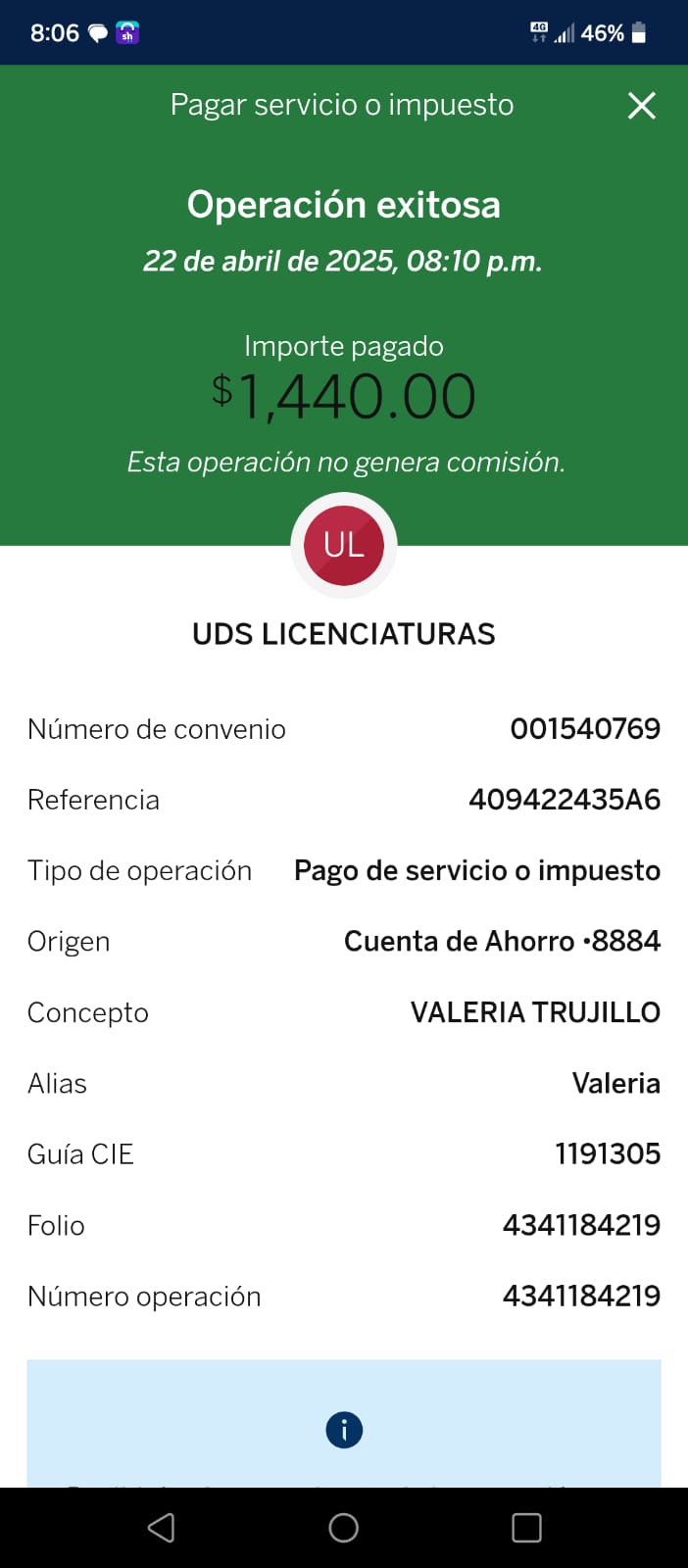Close the payment confirmation screen
688x1568 pixels.
tap(641, 106)
